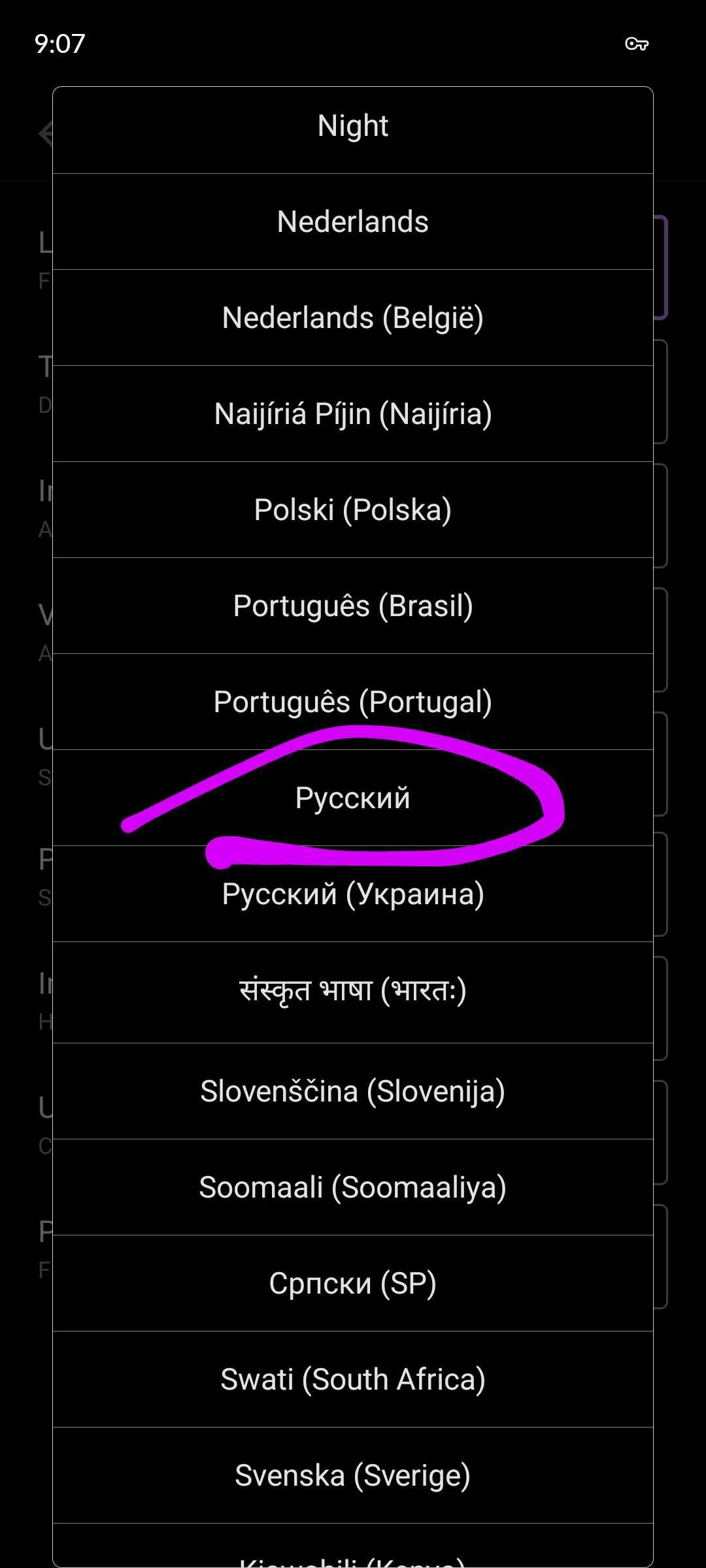Image resolution: width=706 pixels, height=1568 pixels.
Task: Choose Српски (SP)
Action: click(353, 1284)
